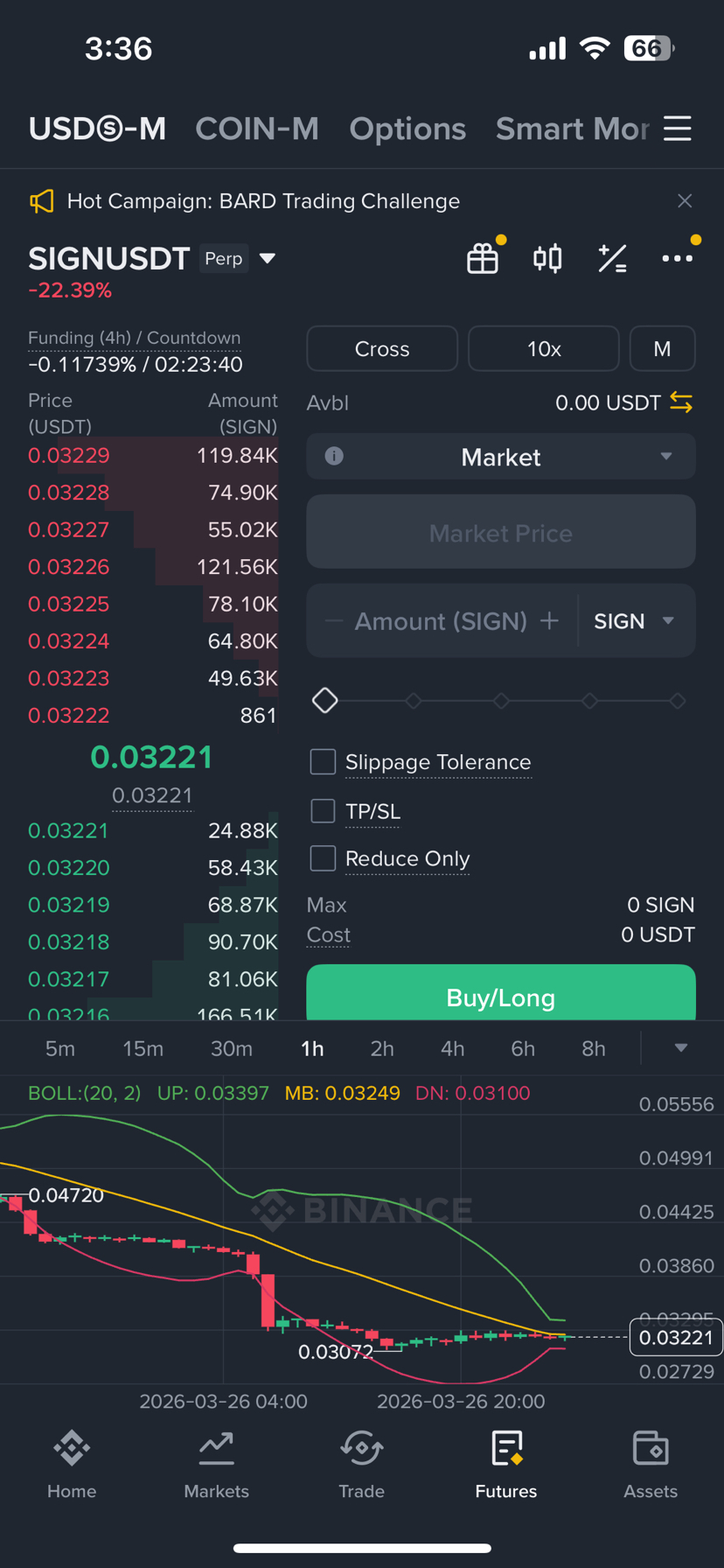Switch to the COIN-M tab

(x=256, y=129)
